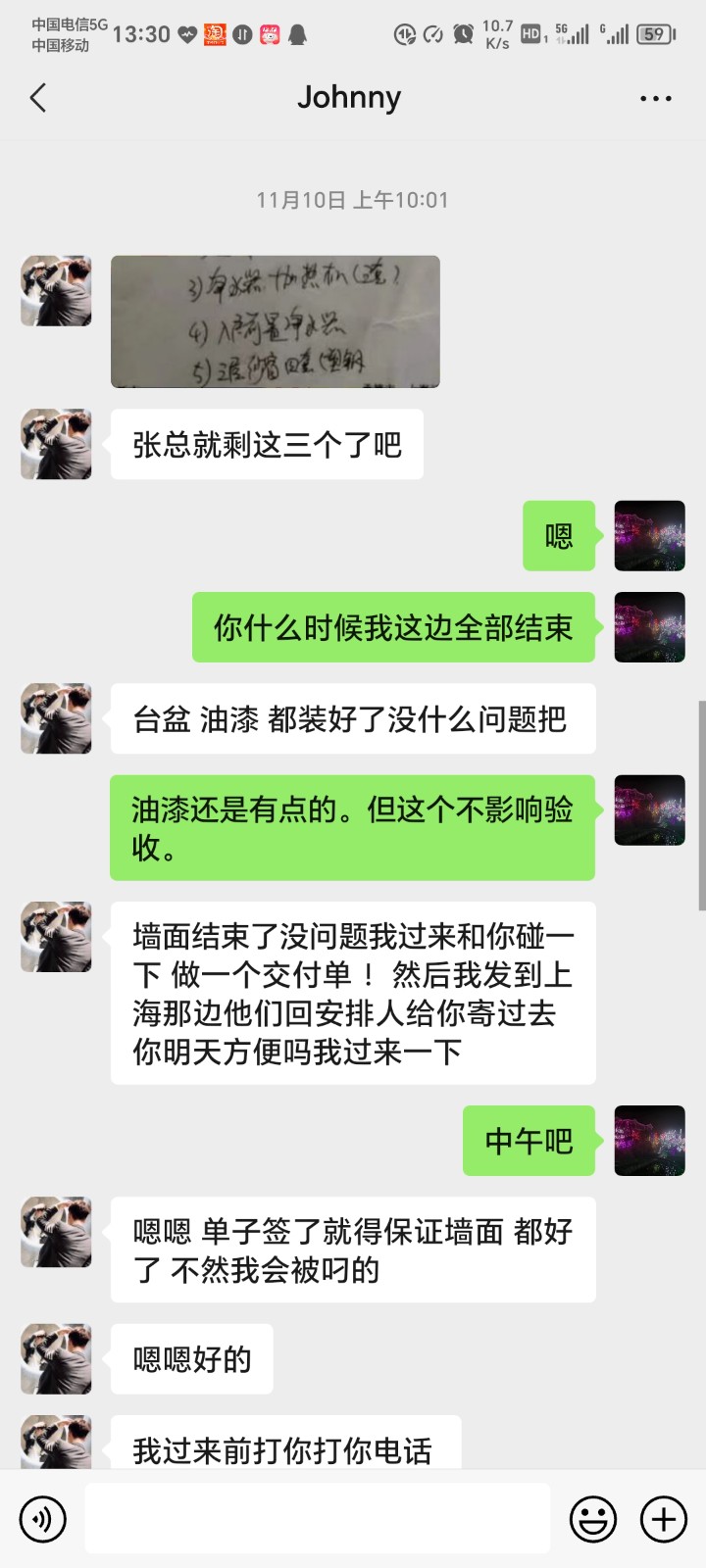Screen dimensions: 706x1568
Task: Focus the message text field
Action: coord(317,1519)
